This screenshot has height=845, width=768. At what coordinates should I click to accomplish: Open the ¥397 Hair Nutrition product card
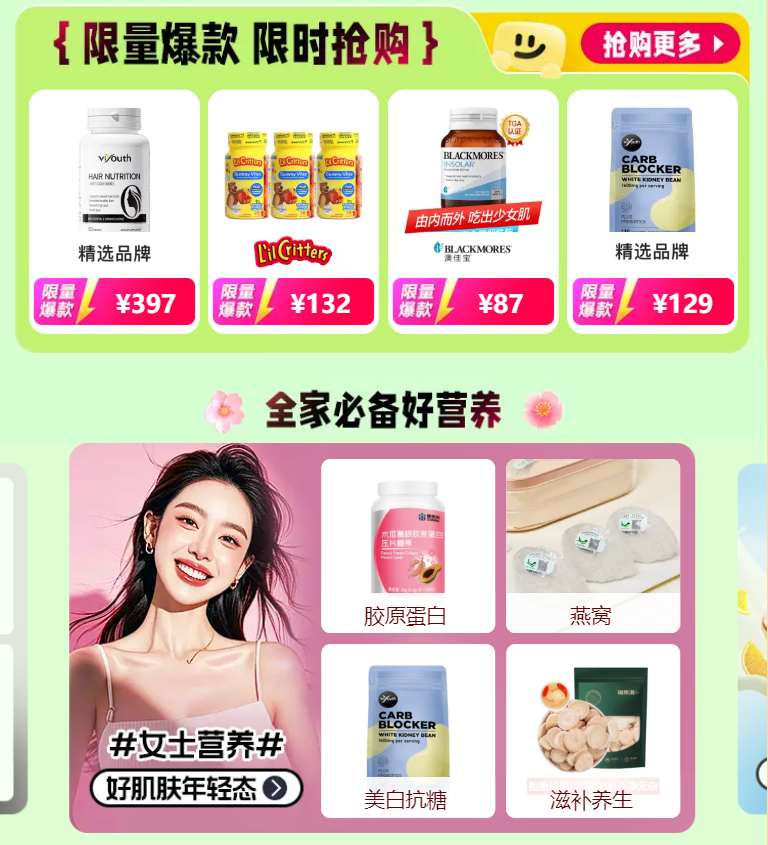(x=113, y=210)
